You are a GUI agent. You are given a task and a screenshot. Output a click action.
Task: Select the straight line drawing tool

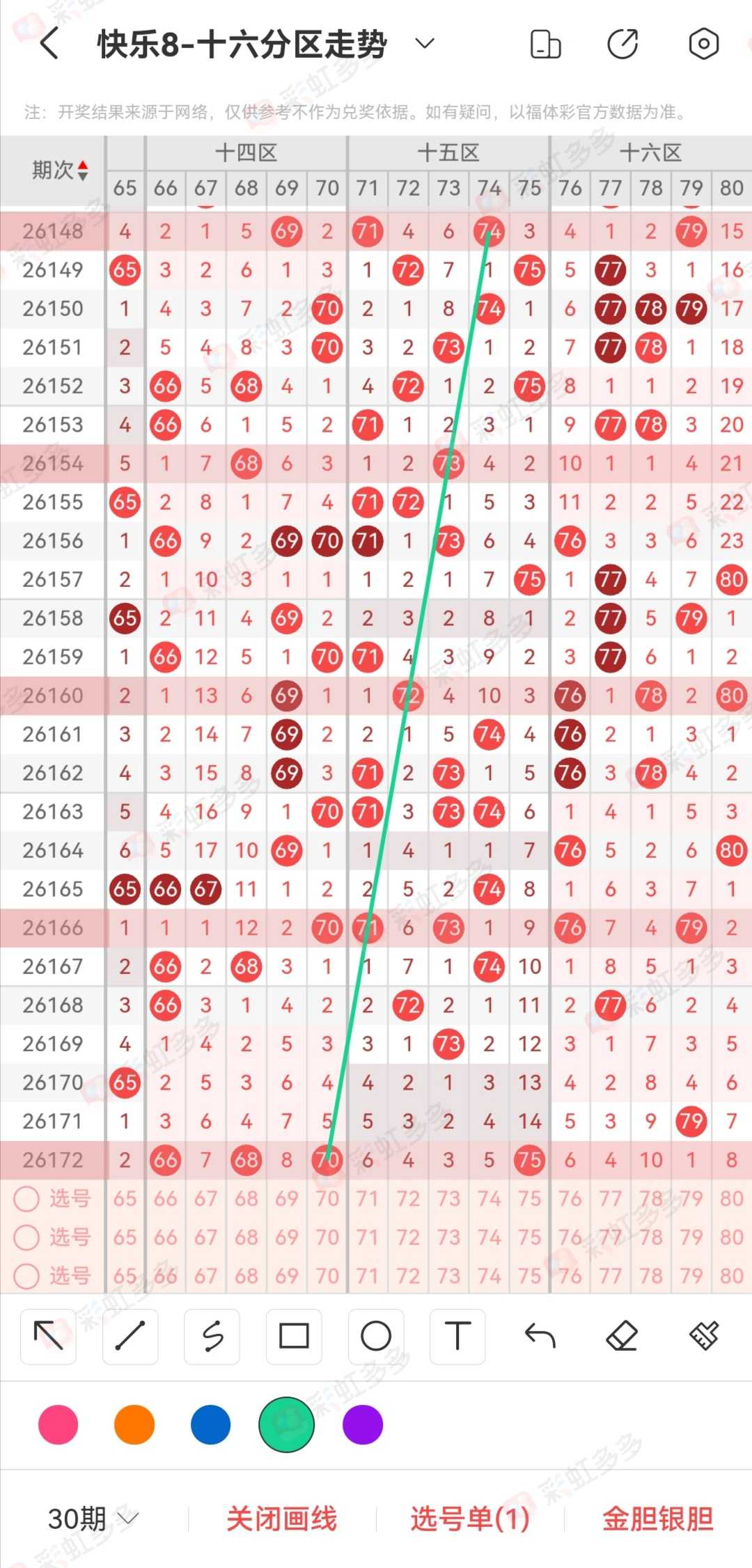pyautogui.click(x=130, y=1336)
